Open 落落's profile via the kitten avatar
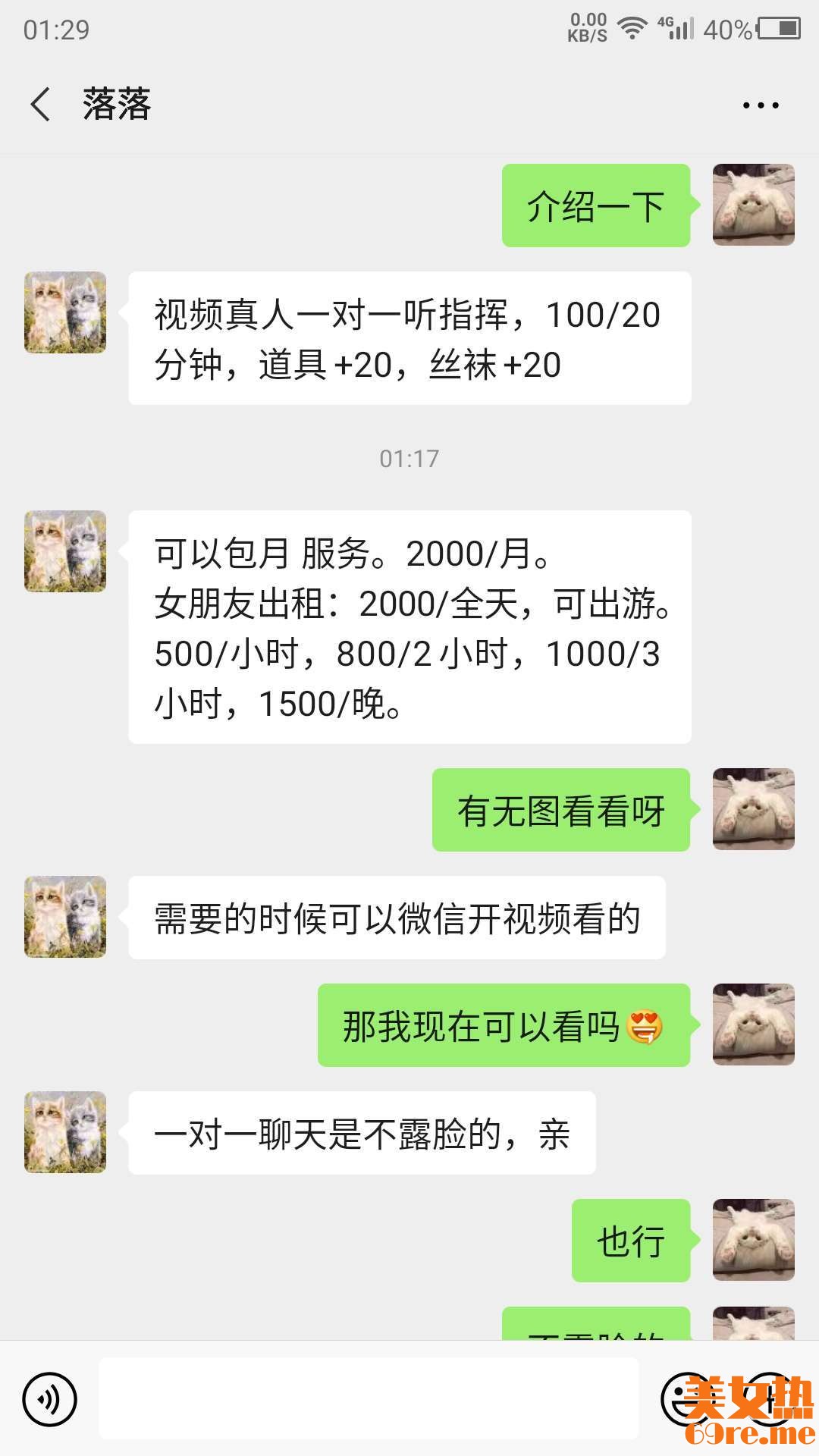 pos(65,312)
